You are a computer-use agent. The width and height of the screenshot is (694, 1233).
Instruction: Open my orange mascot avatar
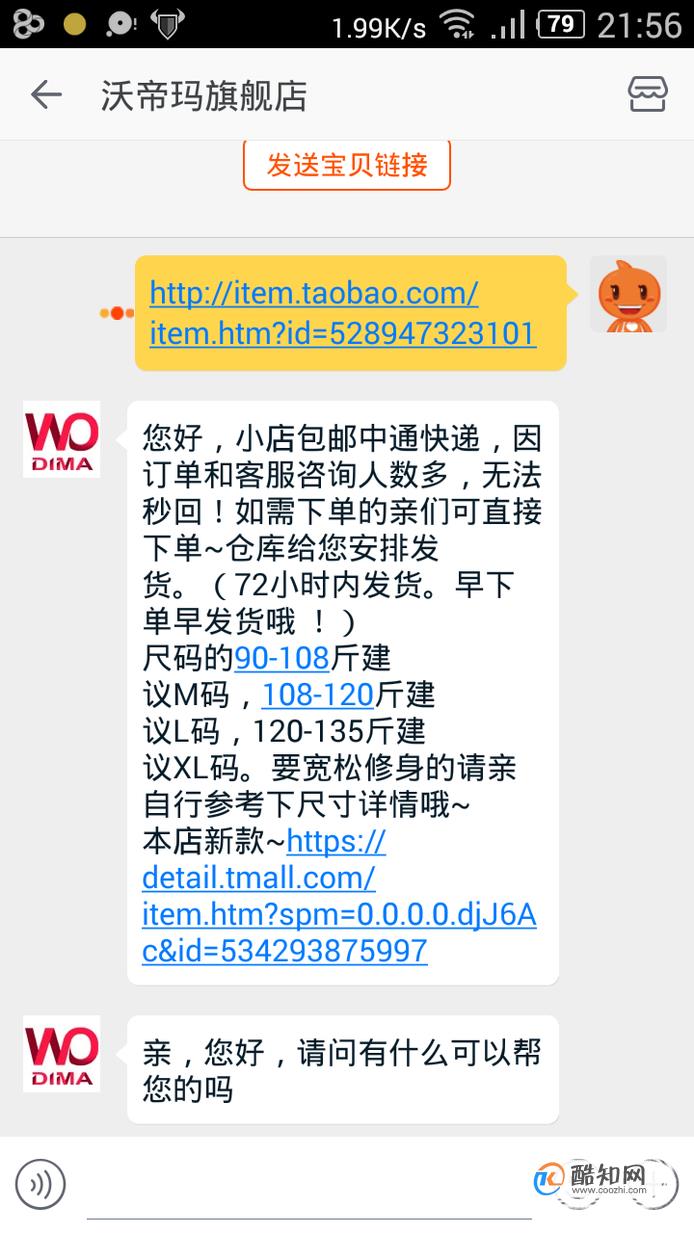click(x=628, y=294)
